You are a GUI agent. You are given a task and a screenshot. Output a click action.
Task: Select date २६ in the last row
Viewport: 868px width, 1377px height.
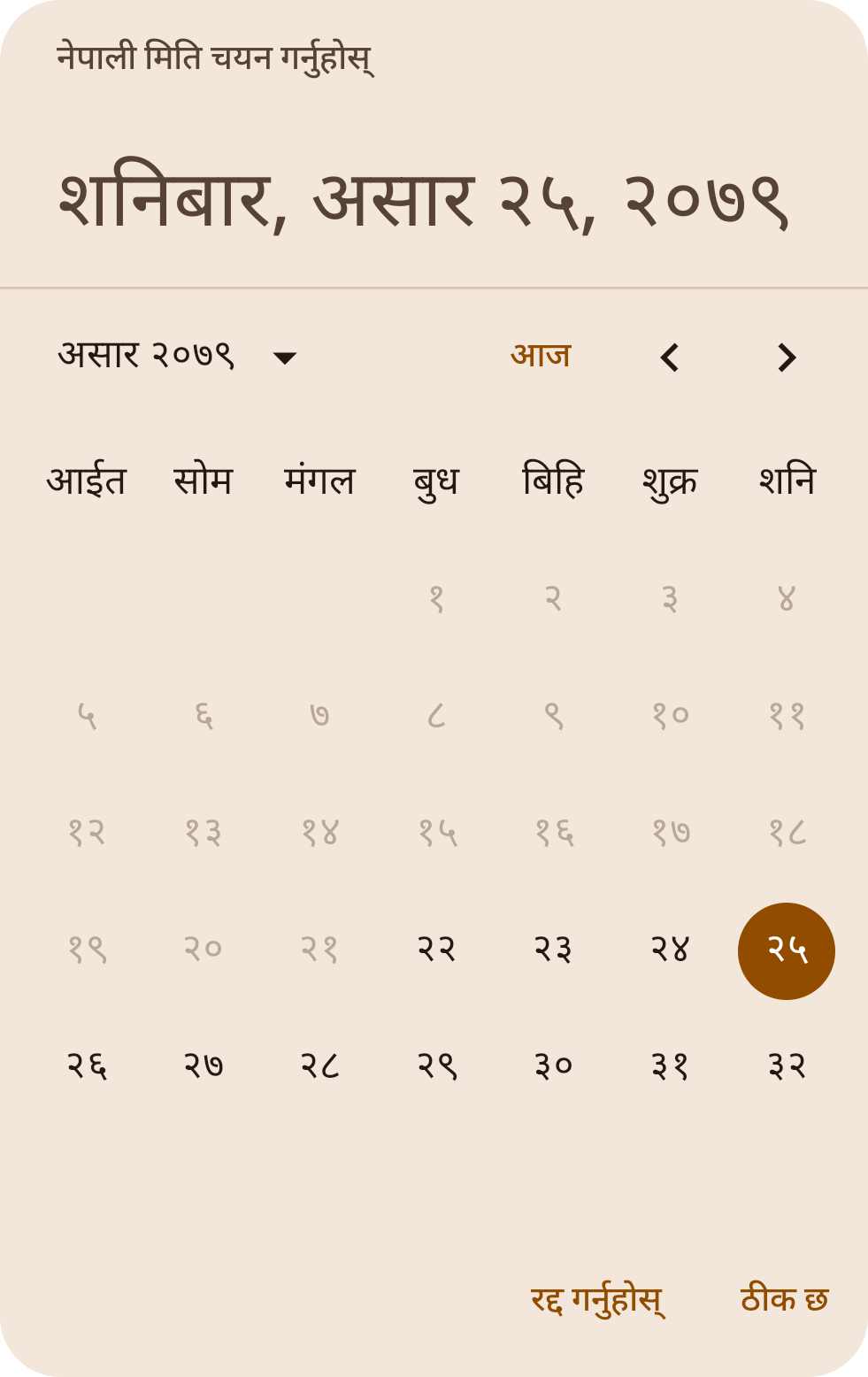[x=85, y=1067]
